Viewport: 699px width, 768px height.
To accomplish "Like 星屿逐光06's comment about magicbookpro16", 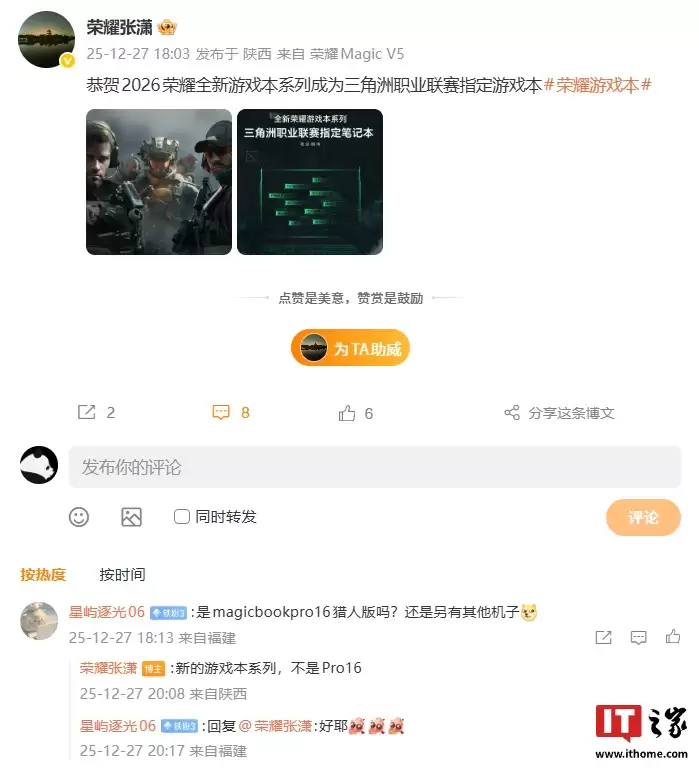I will coord(673,637).
